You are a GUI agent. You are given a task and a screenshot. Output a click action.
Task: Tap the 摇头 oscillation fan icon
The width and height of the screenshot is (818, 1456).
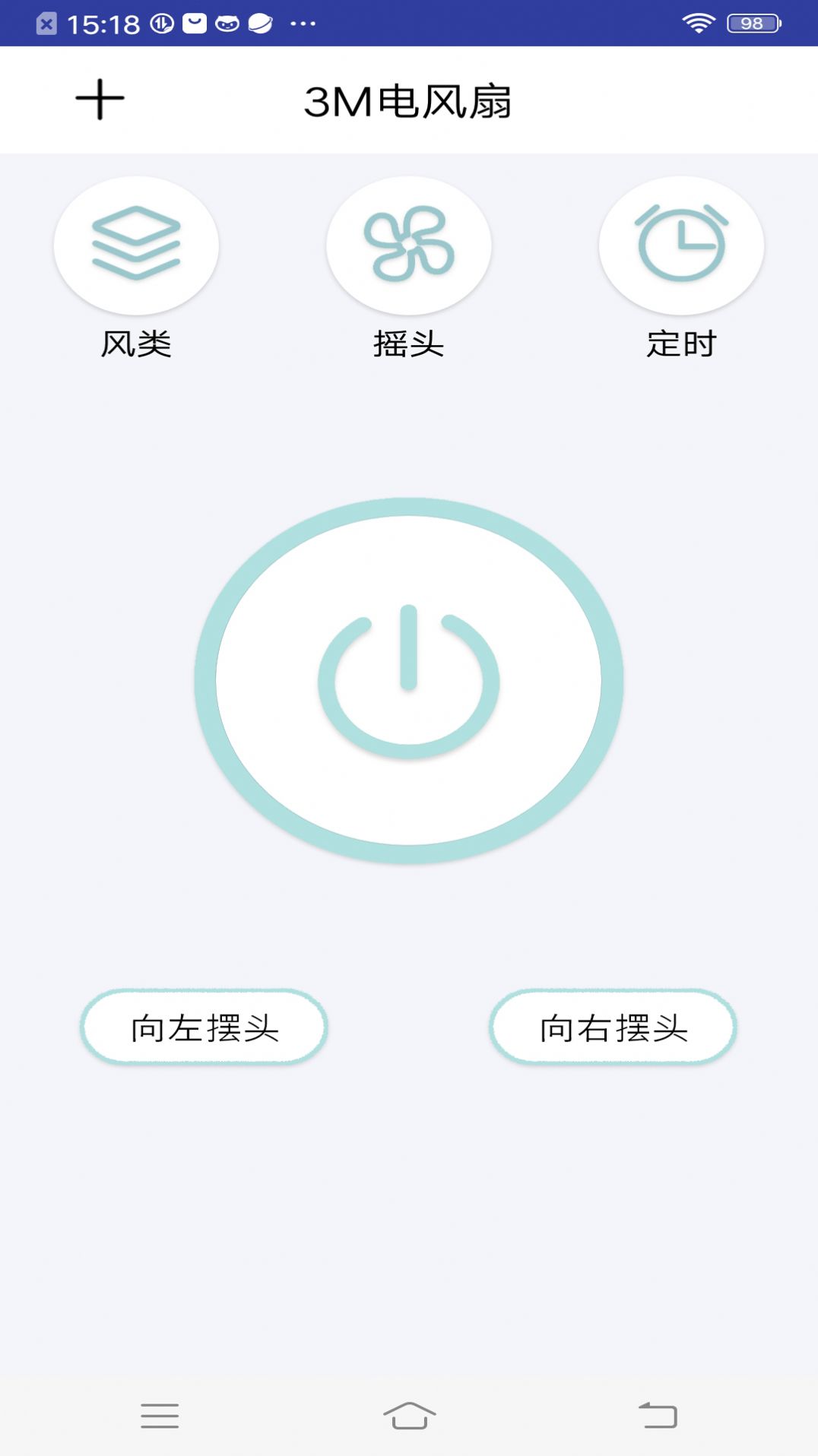click(x=408, y=245)
